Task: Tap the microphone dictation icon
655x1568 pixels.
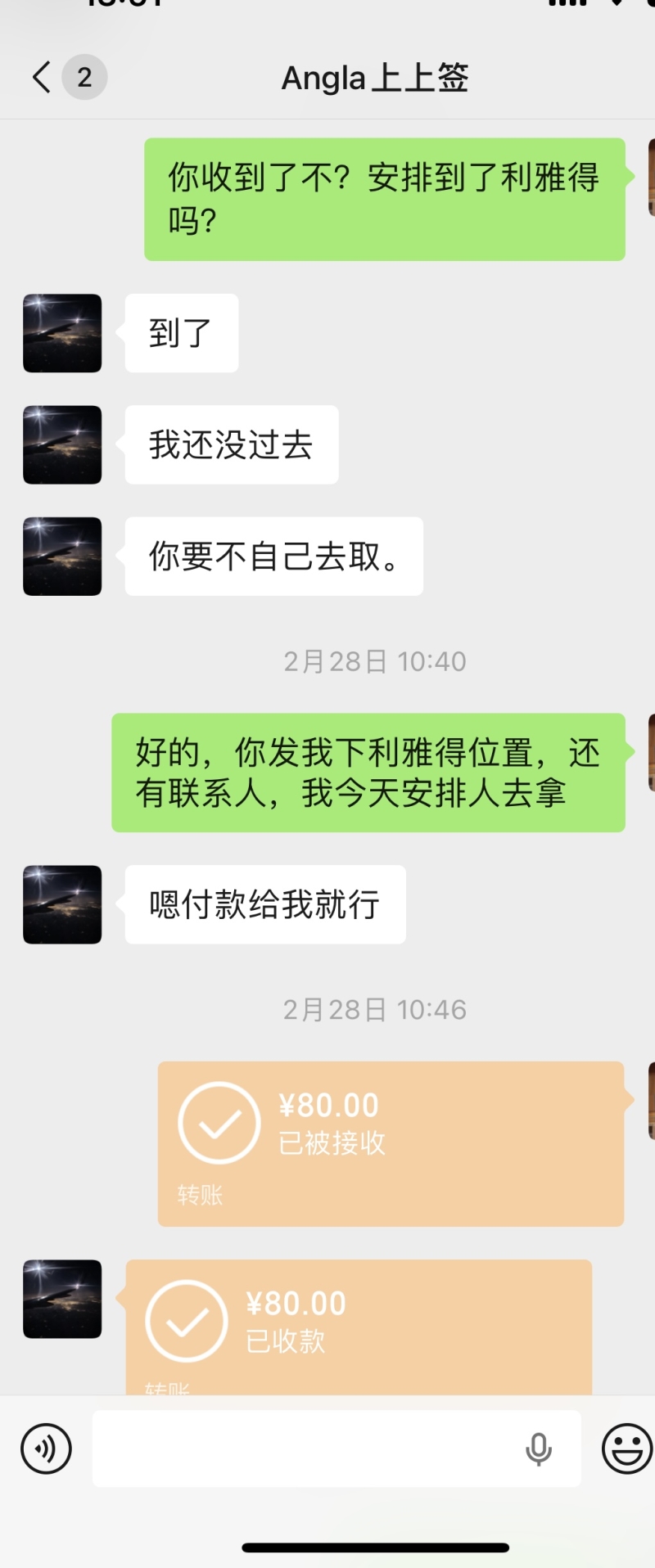Action: 538,1449
